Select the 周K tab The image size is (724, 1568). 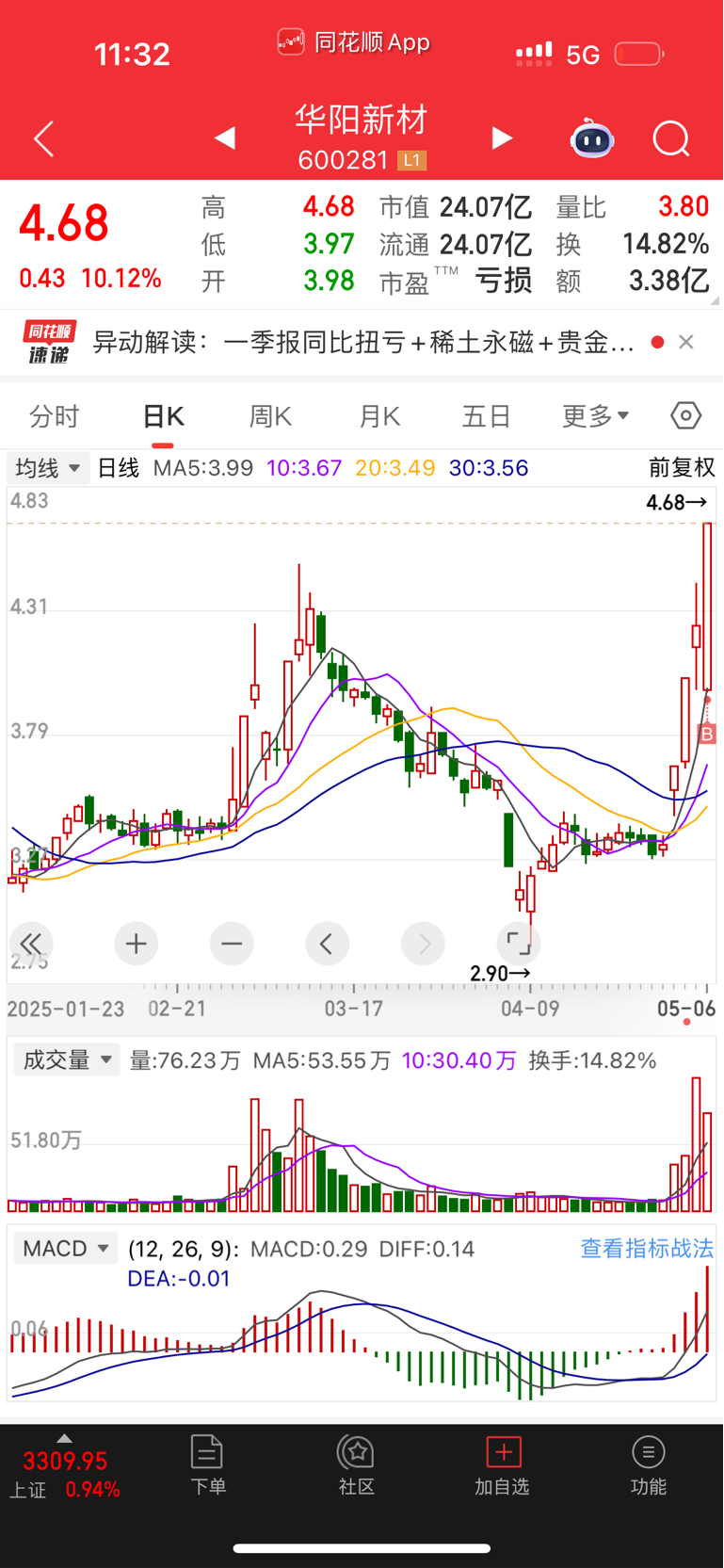coord(270,416)
